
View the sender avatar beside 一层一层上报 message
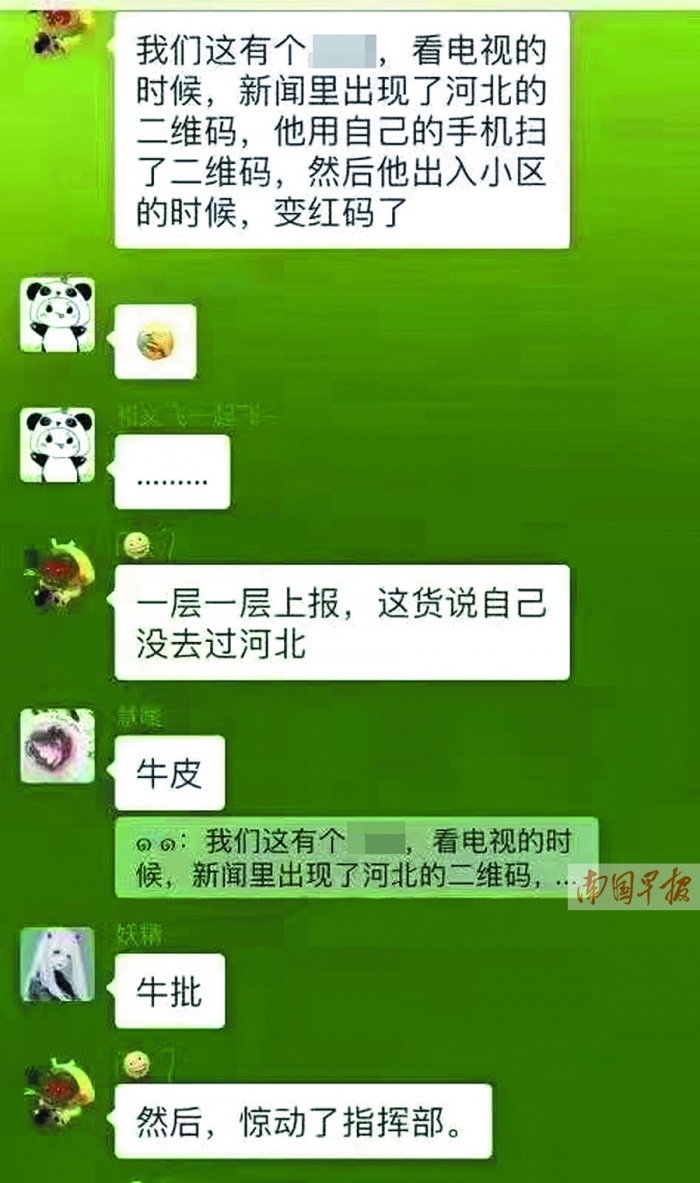pyautogui.click(x=58, y=576)
